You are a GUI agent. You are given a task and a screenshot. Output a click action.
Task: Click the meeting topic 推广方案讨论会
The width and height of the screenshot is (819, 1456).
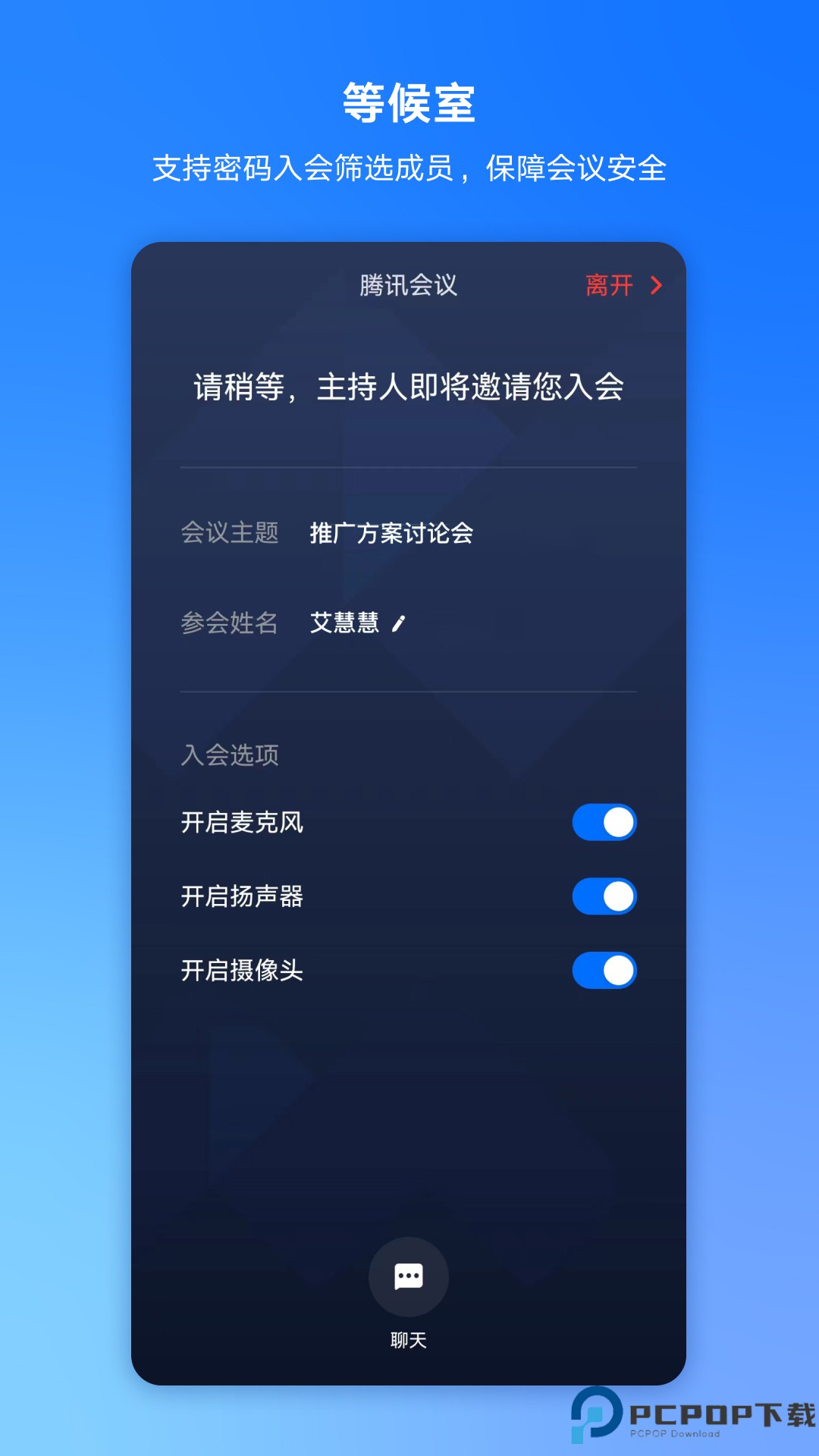[391, 533]
